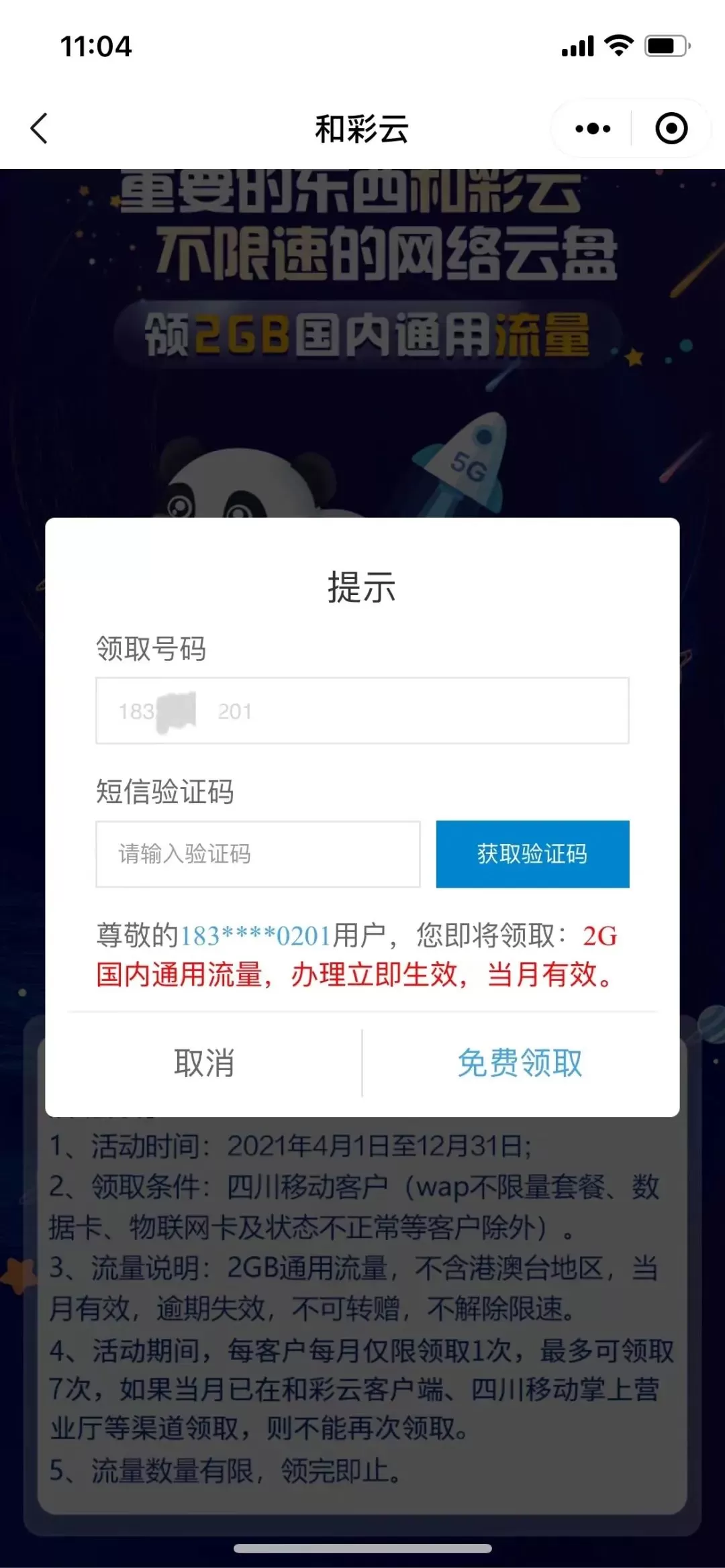Tap the cellular signal bars indicator
Viewport: 725px width, 1568px height.
point(578,46)
